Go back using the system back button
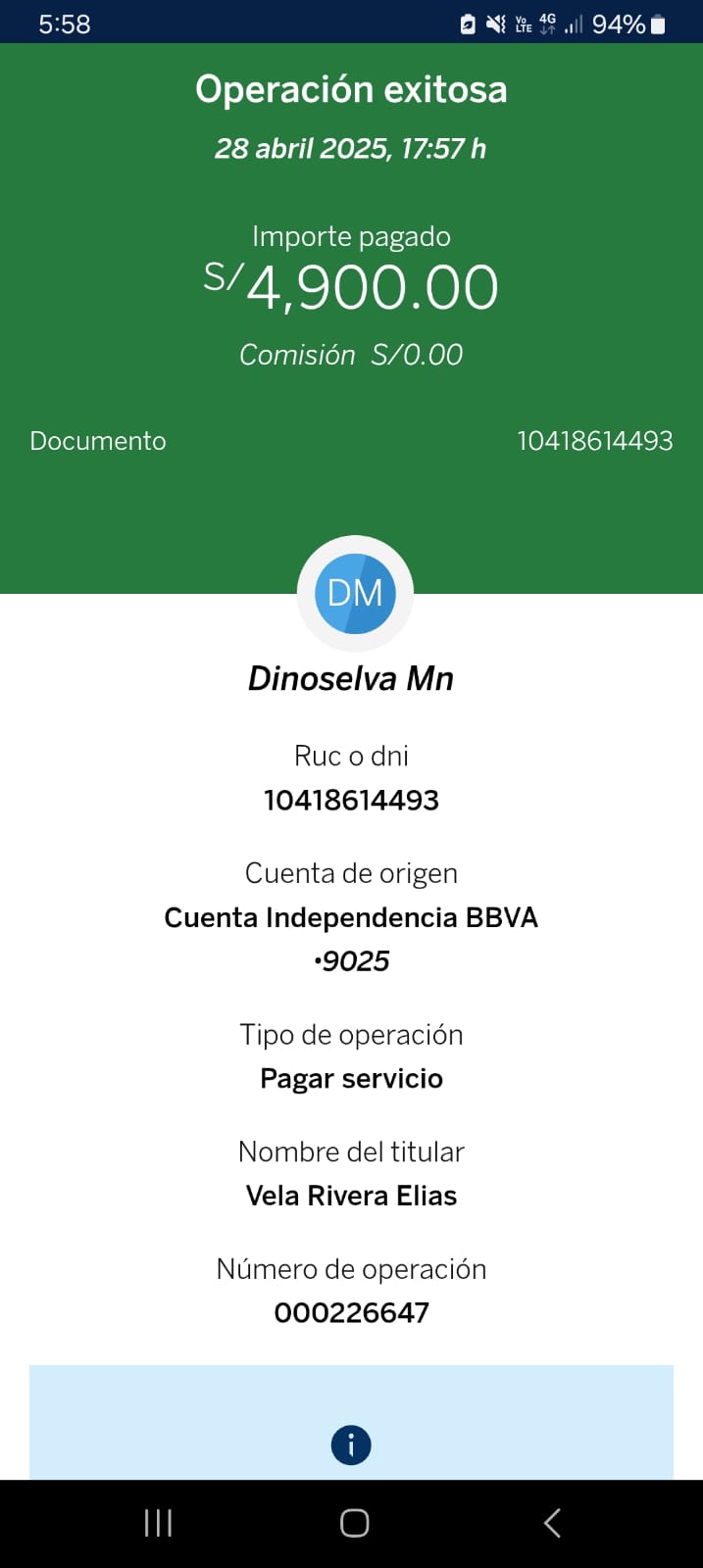The image size is (703, 1568). tap(552, 1523)
